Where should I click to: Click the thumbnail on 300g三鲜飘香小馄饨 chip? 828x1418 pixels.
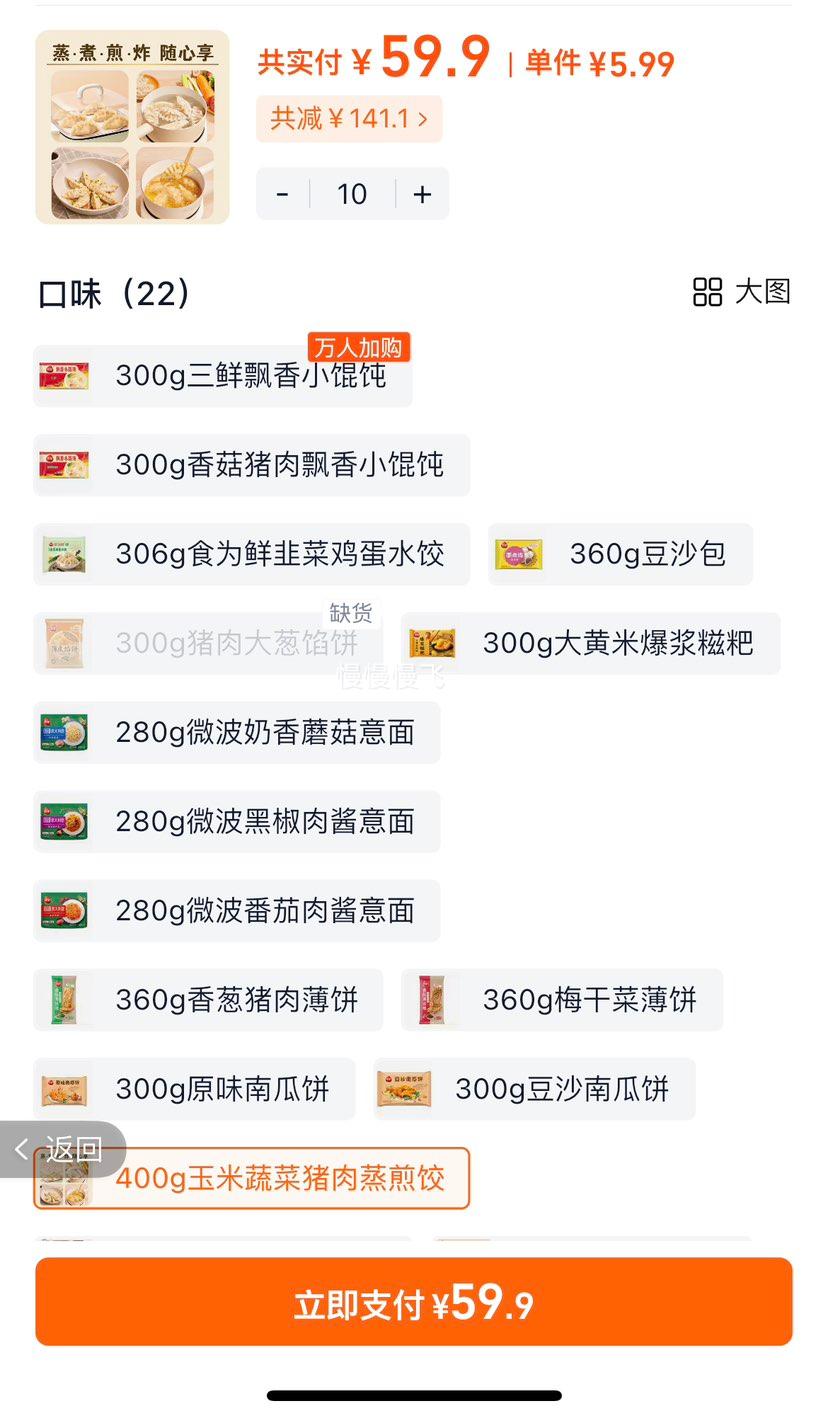point(63,375)
